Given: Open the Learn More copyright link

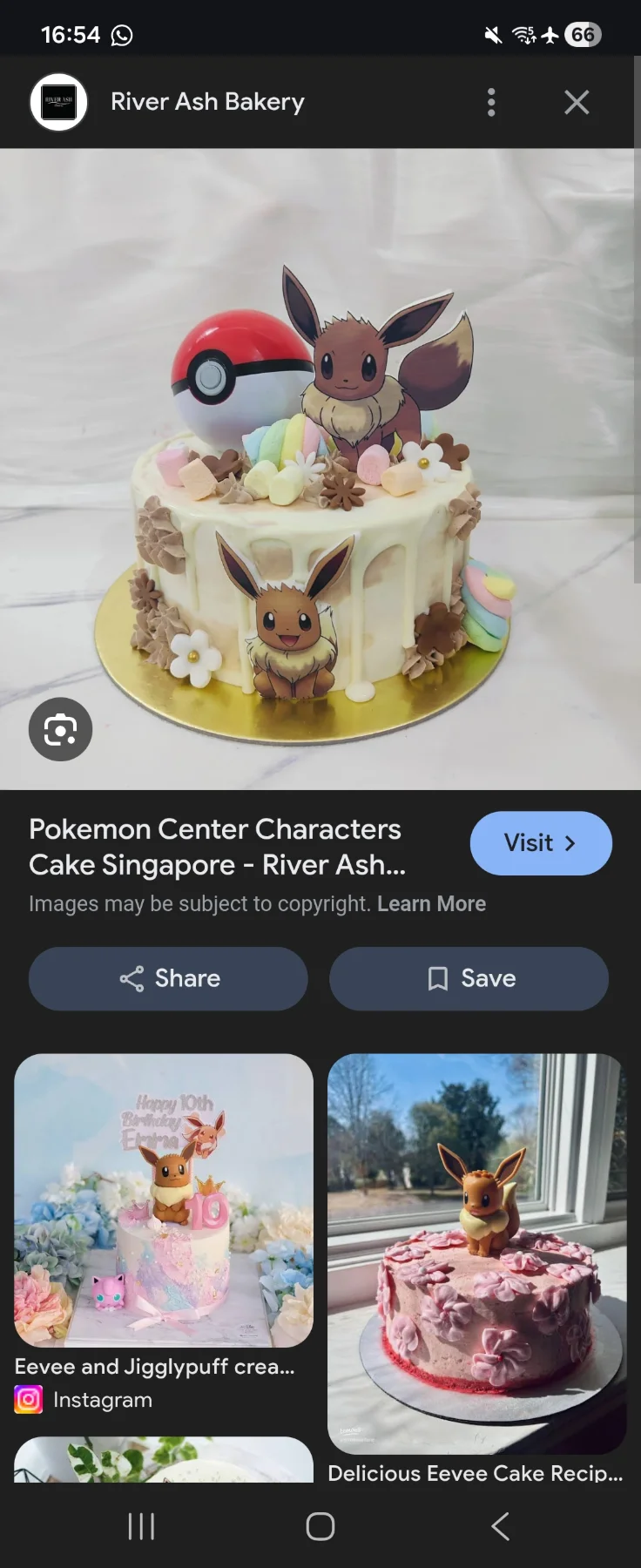Looking at the screenshot, I should [432, 903].
